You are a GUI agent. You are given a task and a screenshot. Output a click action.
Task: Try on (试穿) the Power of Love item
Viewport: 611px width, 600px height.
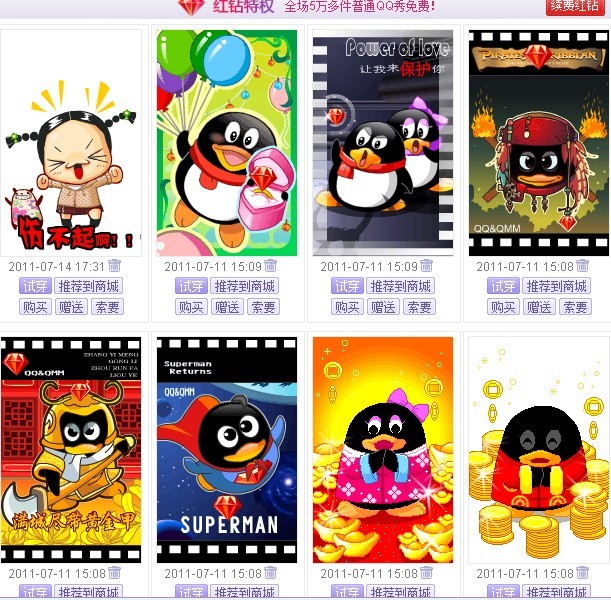347,286
